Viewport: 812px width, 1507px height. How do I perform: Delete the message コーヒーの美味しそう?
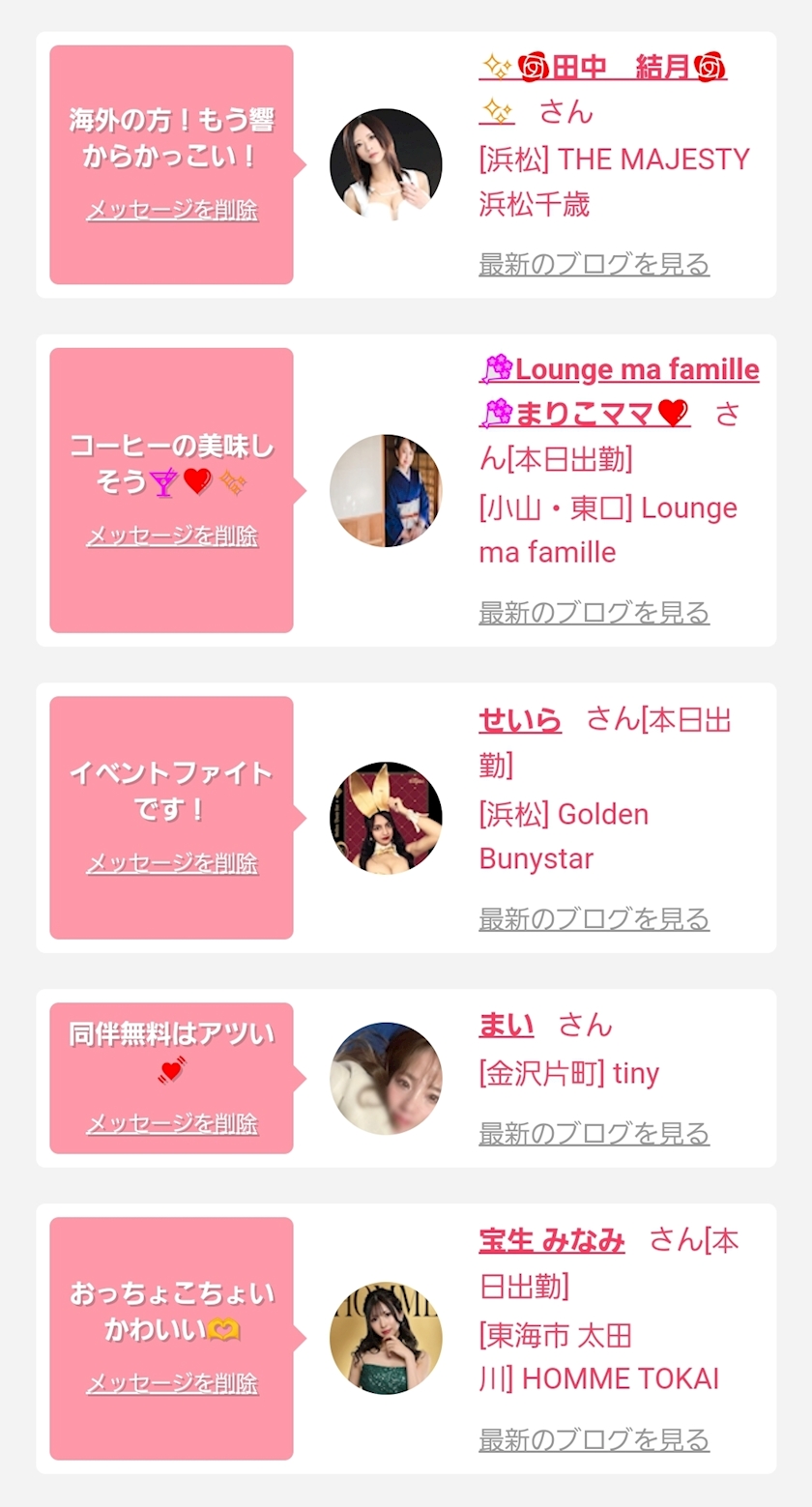172,536
